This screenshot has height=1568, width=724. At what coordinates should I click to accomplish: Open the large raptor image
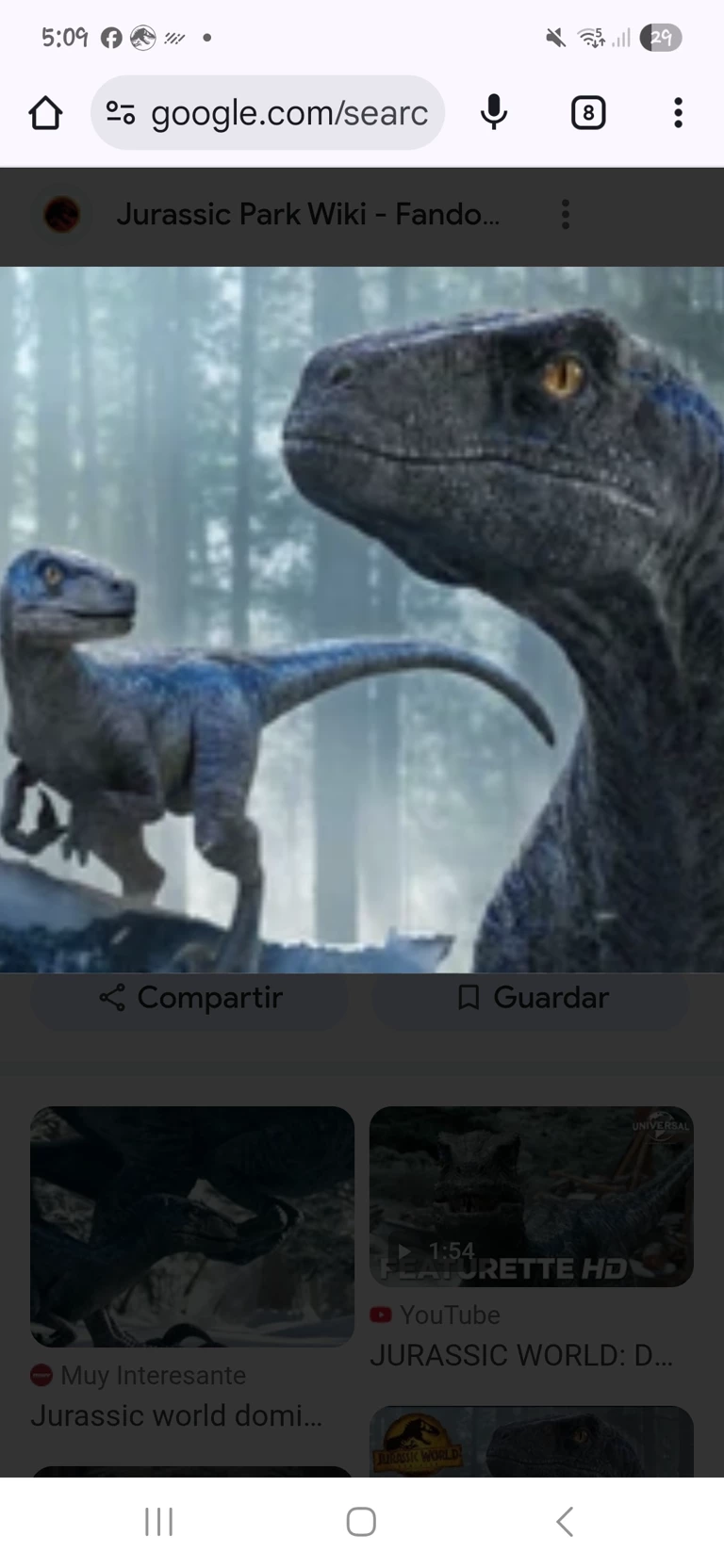coord(362,617)
